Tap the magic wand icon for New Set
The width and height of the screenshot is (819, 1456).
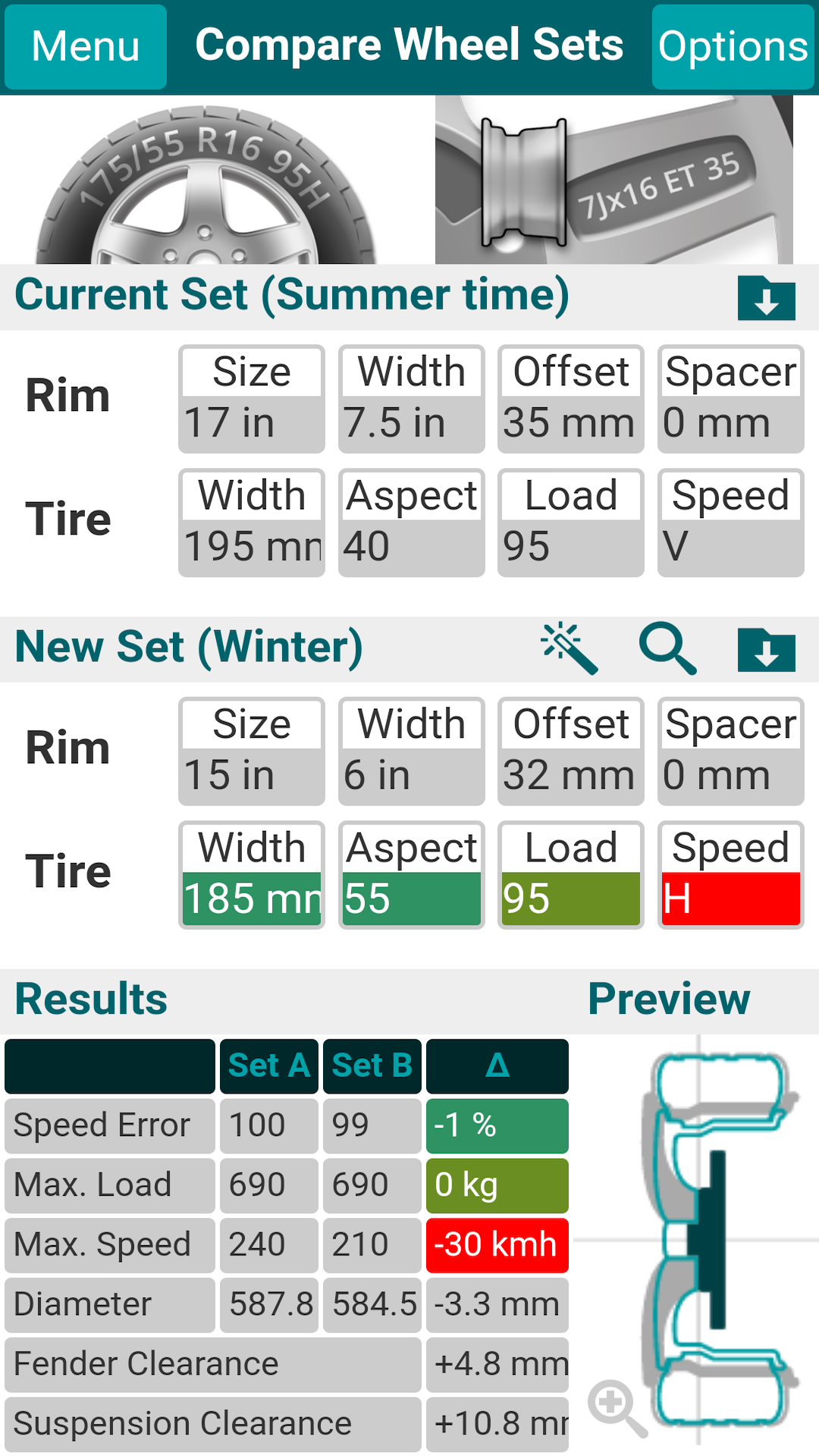coord(570,648)
